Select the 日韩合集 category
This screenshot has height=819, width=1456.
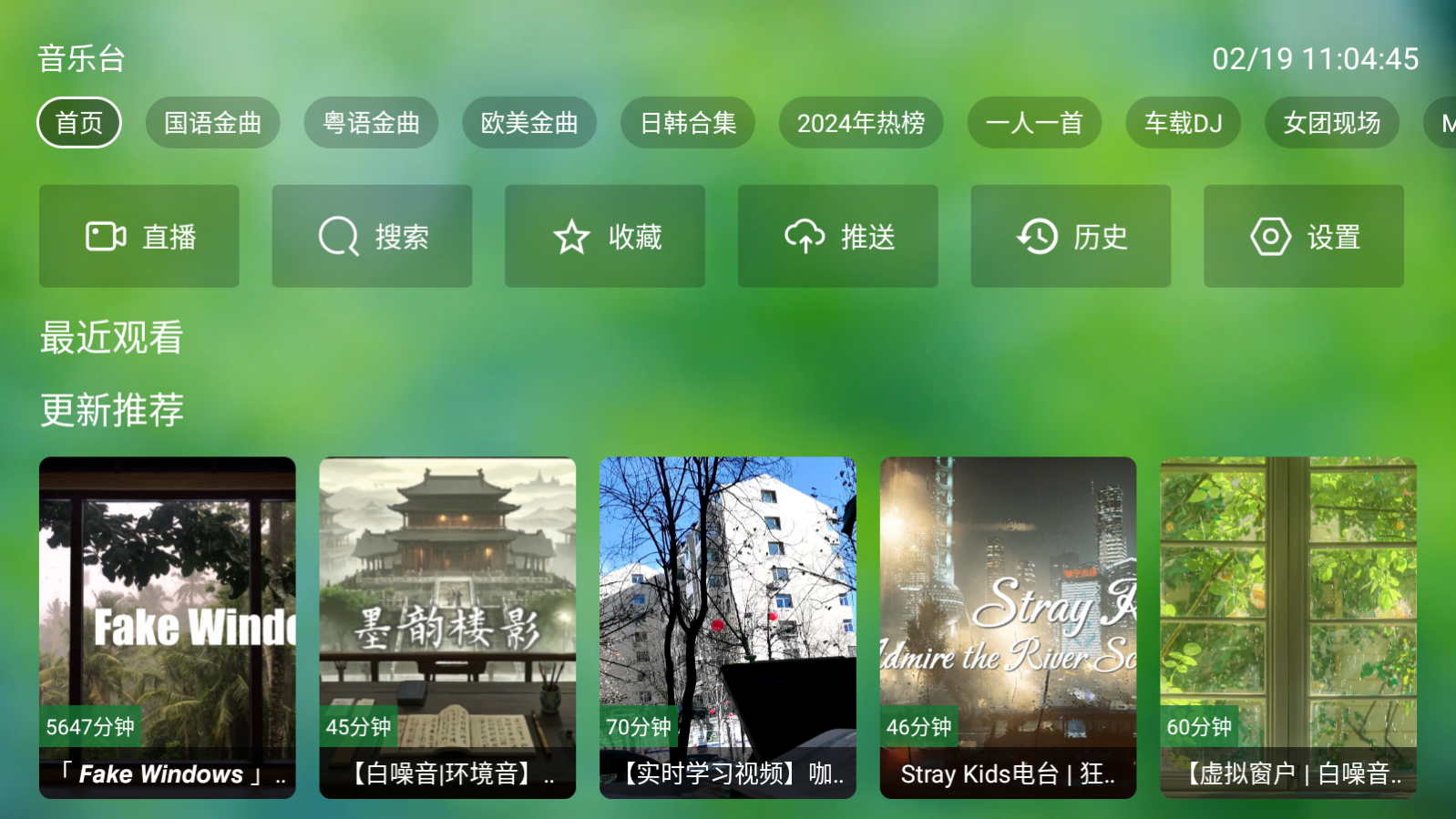(688, 123)
